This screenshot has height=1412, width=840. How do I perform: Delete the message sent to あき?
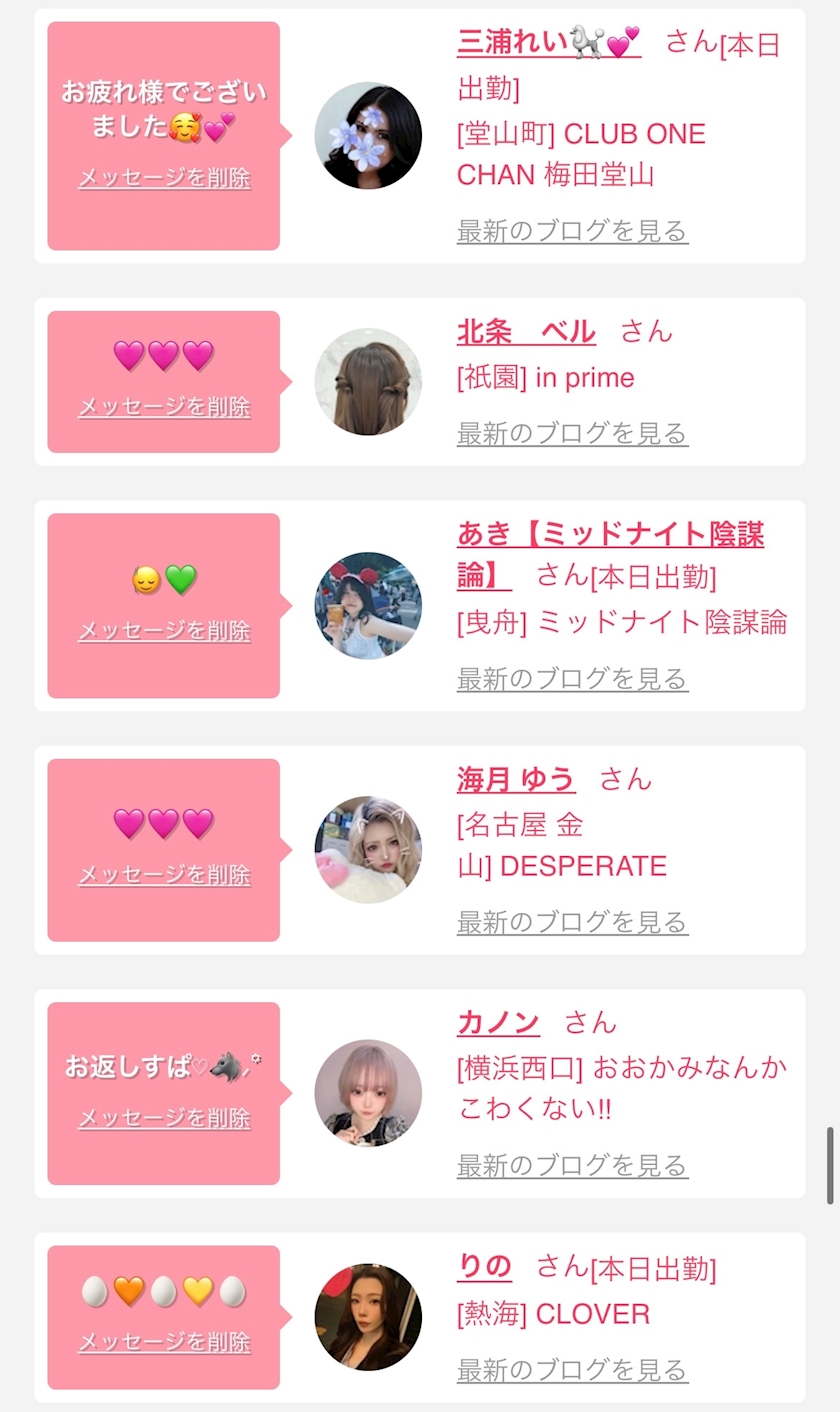164,631
